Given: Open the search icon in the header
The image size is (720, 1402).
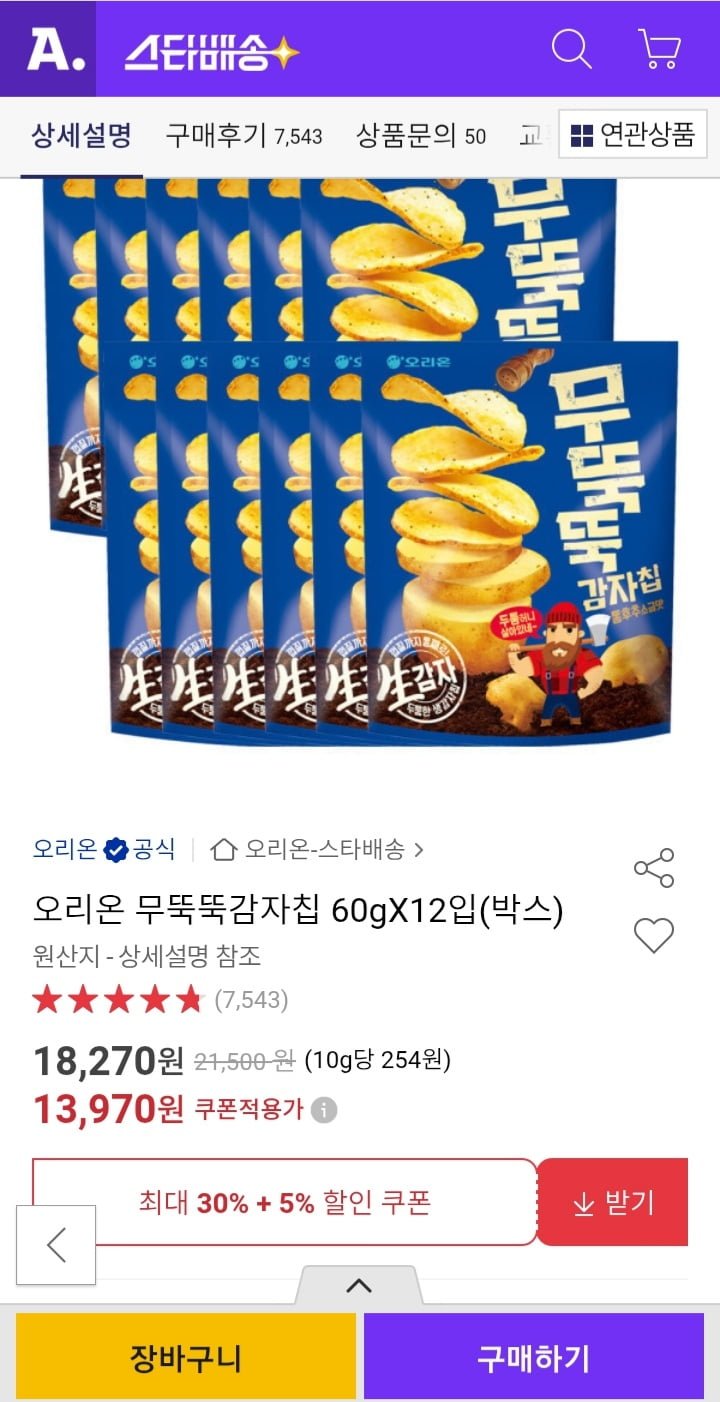Looking at the screenshot, I should (x=572, y=49).
